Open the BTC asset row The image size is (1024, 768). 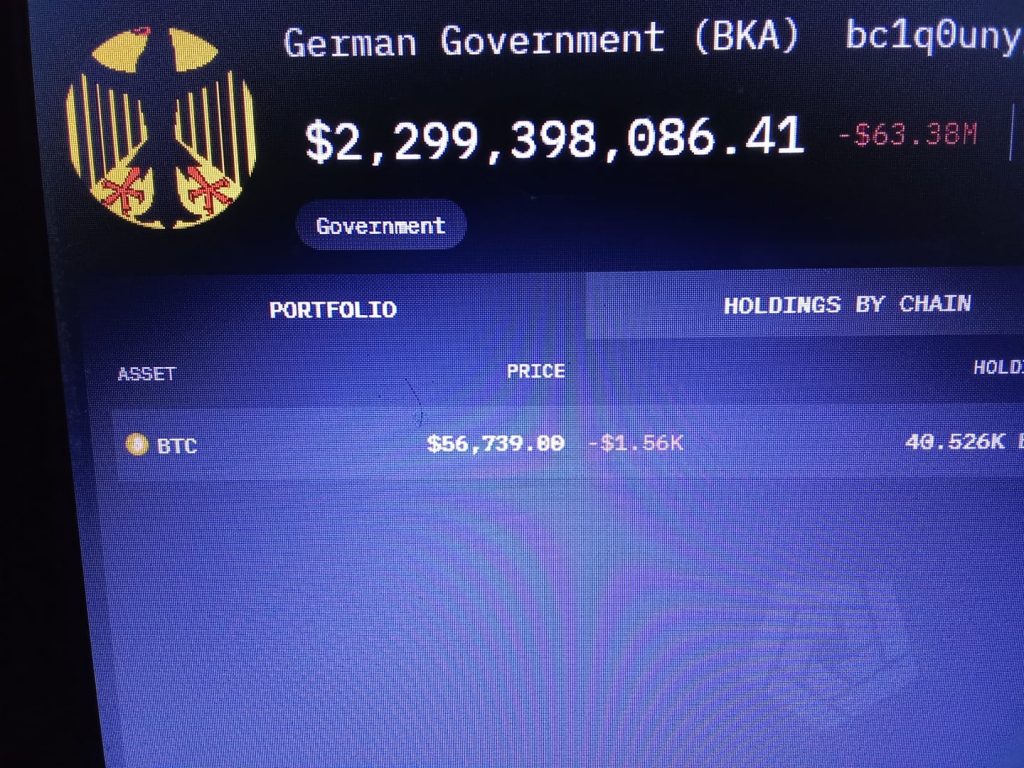[x=177, y=445]
